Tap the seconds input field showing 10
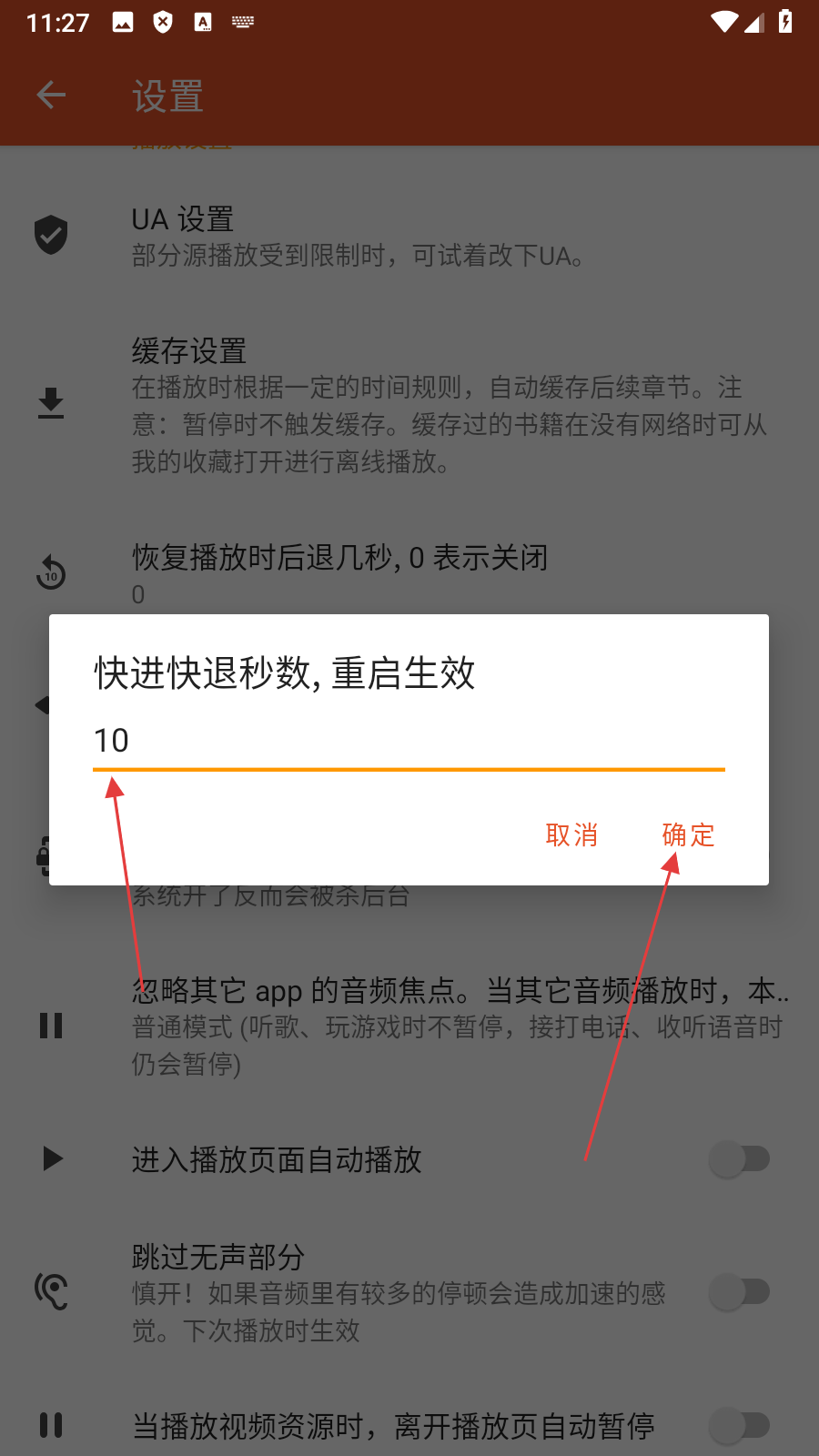Viewport: 819px width, 1456px height. click(x=408, y=741)
